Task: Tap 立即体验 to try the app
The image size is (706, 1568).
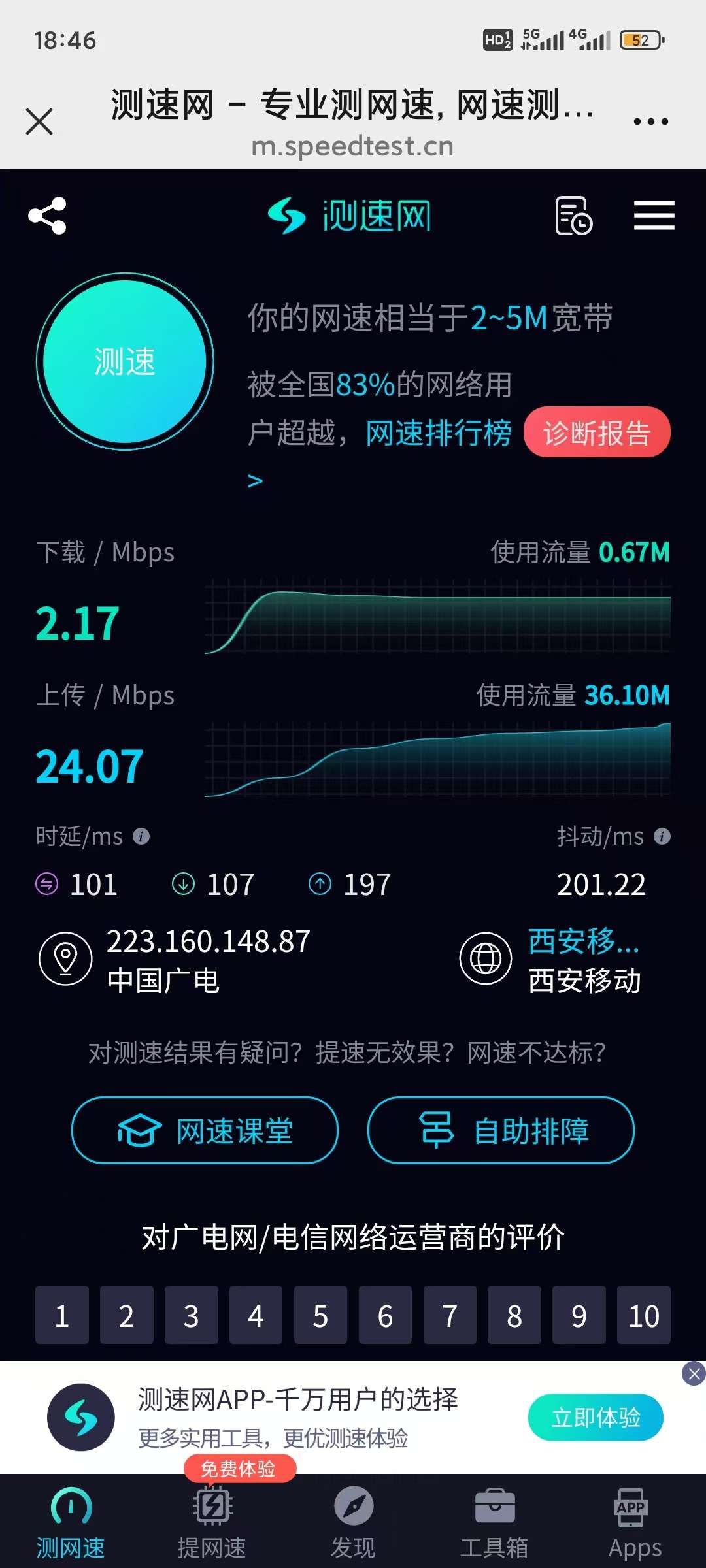Action: coord(596,1417)
